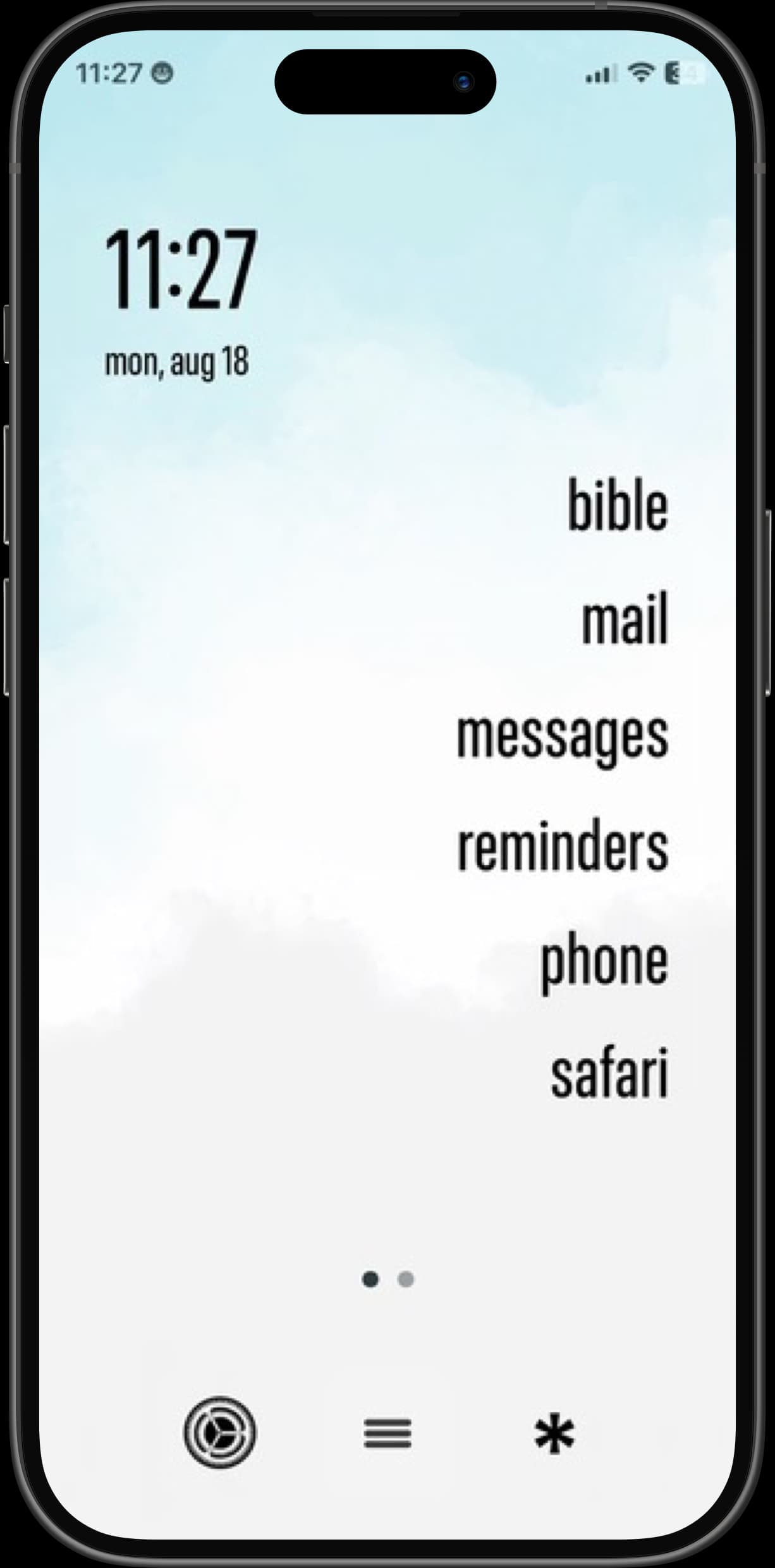Viewport: 775px width, 1568px height.
Task: Launch the phone app
Action: coord(604,962)
